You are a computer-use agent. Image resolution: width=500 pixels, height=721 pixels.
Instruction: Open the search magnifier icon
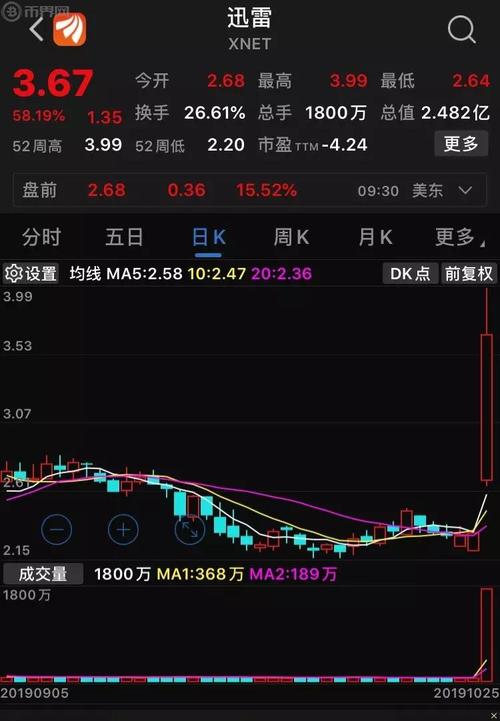pos(462,30)
